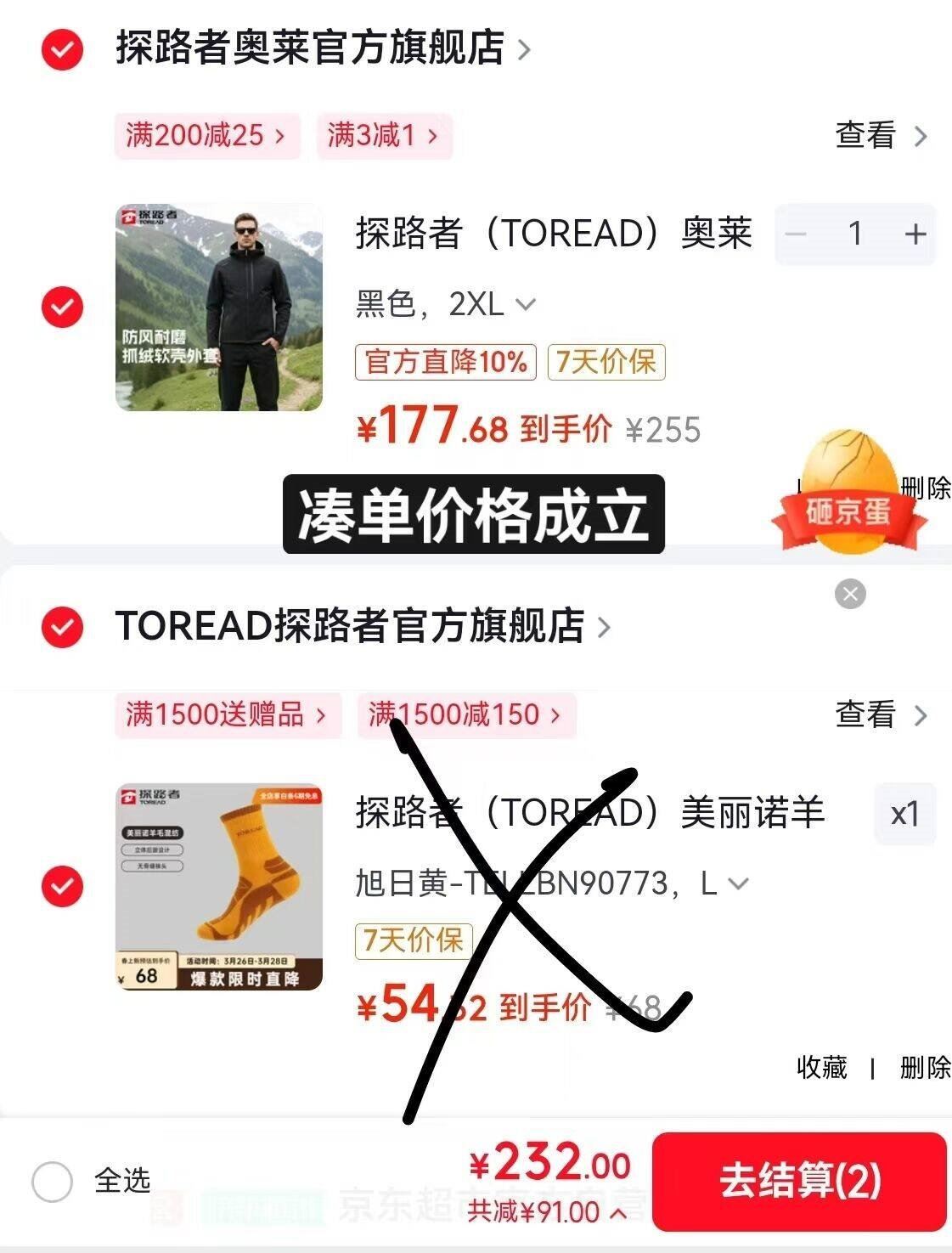Increase the jacket quantity with plus
952x1253 pixels.
click(x=915, y=234)
